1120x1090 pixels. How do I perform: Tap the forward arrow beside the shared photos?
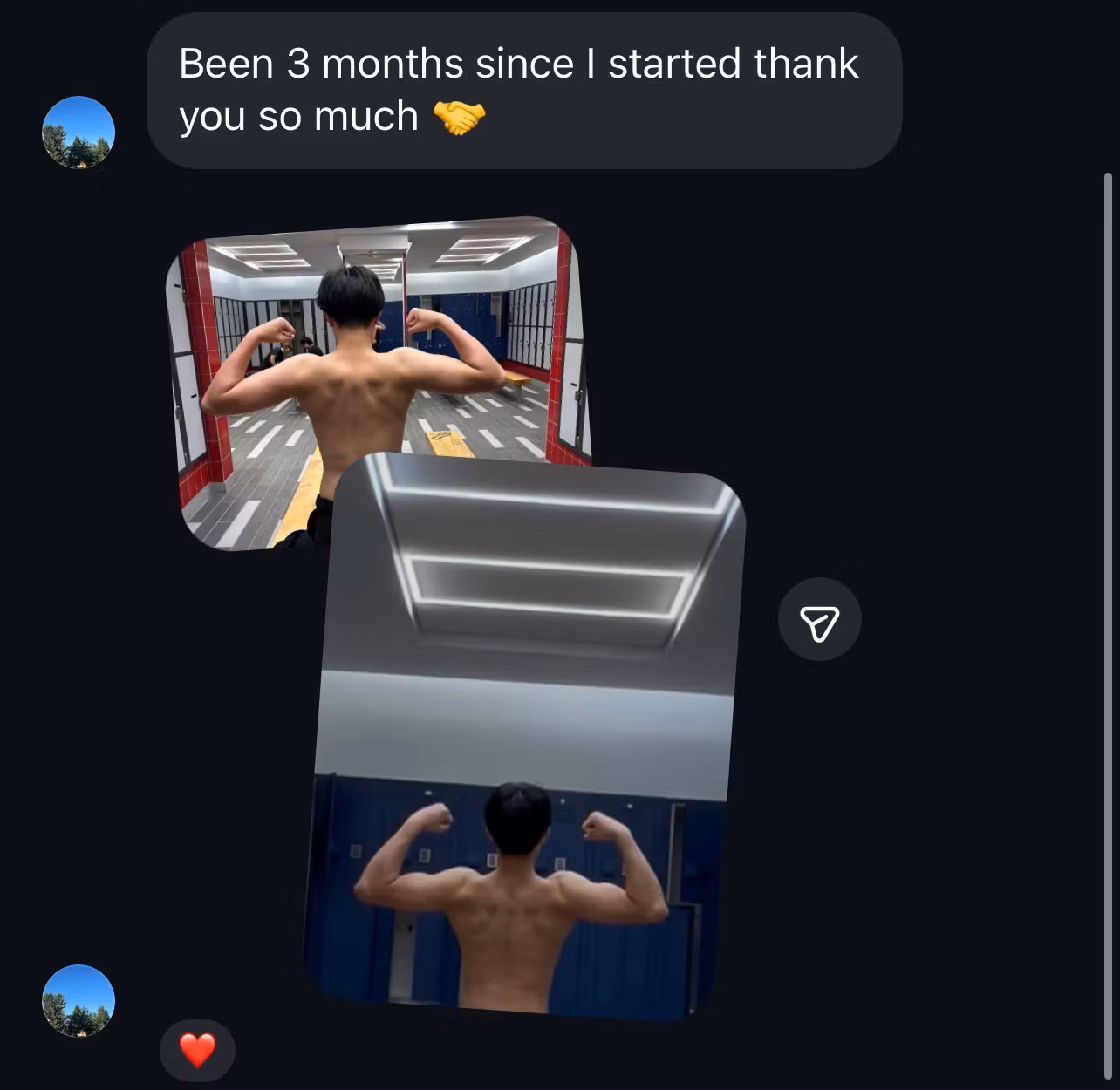pyautogui.click(x=819, y=619)
